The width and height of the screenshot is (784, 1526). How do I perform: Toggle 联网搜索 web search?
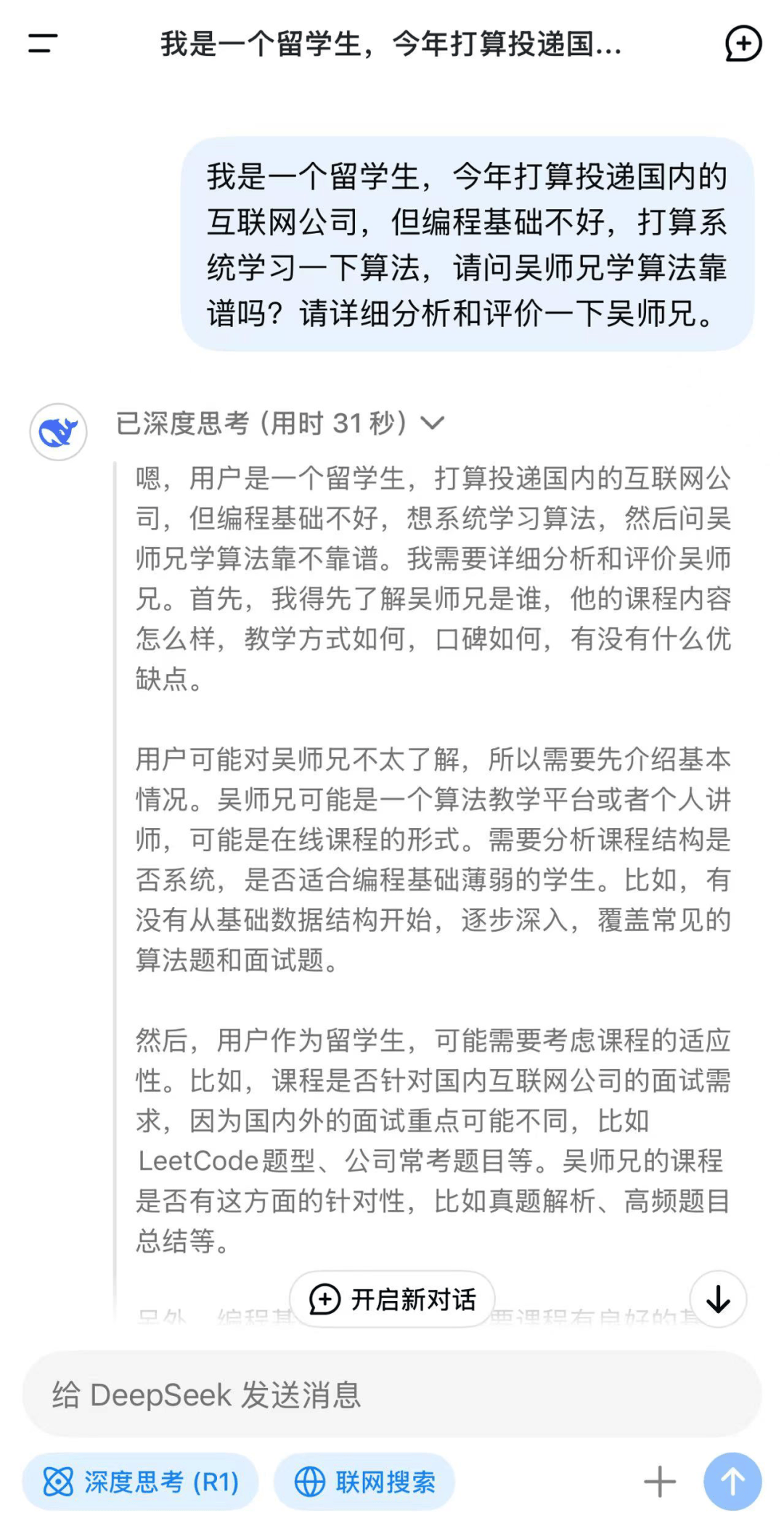(x=364, y=1482)
